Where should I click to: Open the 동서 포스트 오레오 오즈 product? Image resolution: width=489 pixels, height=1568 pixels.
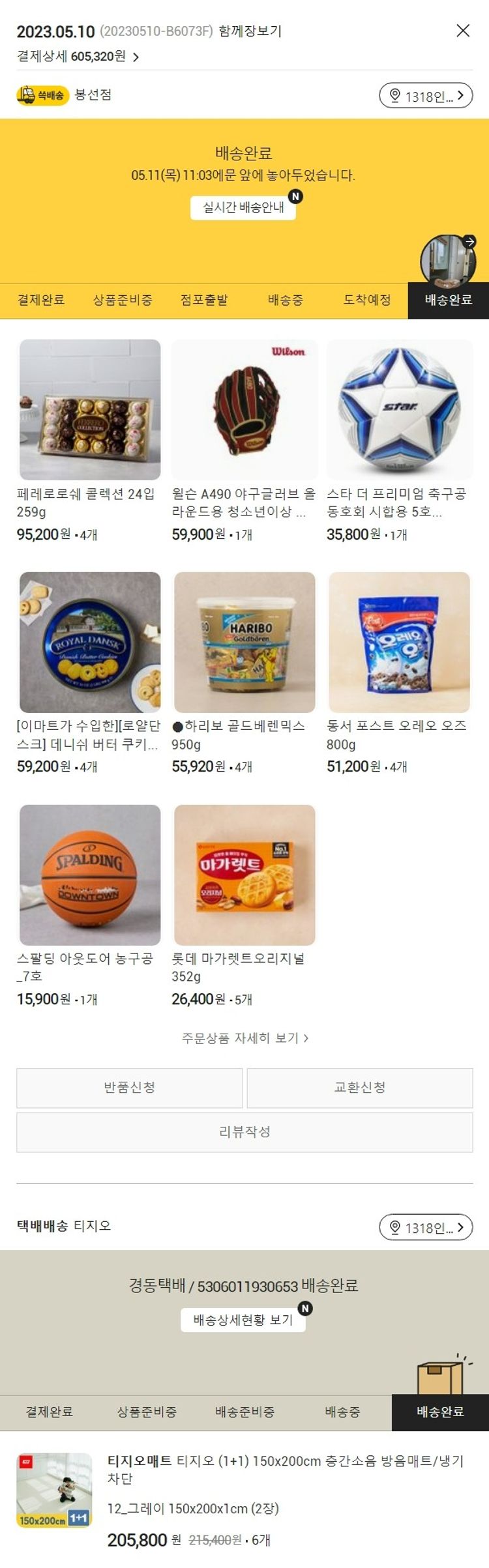[400, 643]
